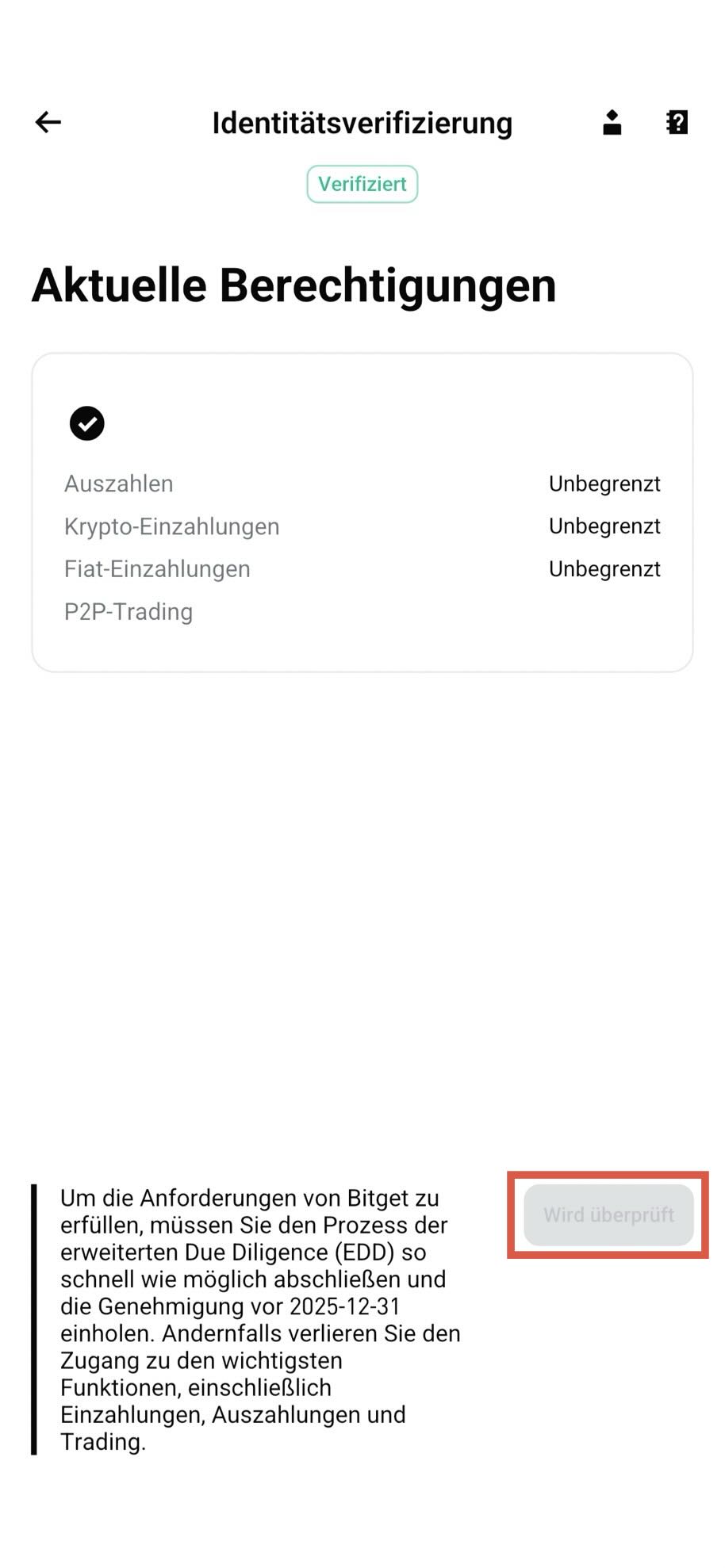Switch to the Identitätsverifizierung header tab
Viewport: 725px width, 1568px height.
point(362,121)
